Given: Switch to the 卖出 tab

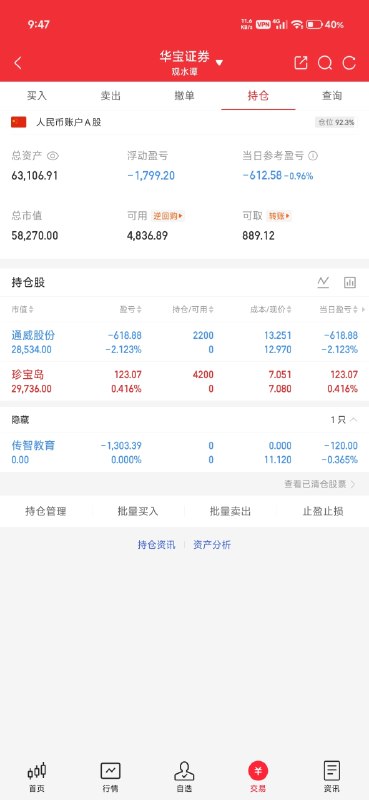Looking at the screenshot, I should coord(110,96).
